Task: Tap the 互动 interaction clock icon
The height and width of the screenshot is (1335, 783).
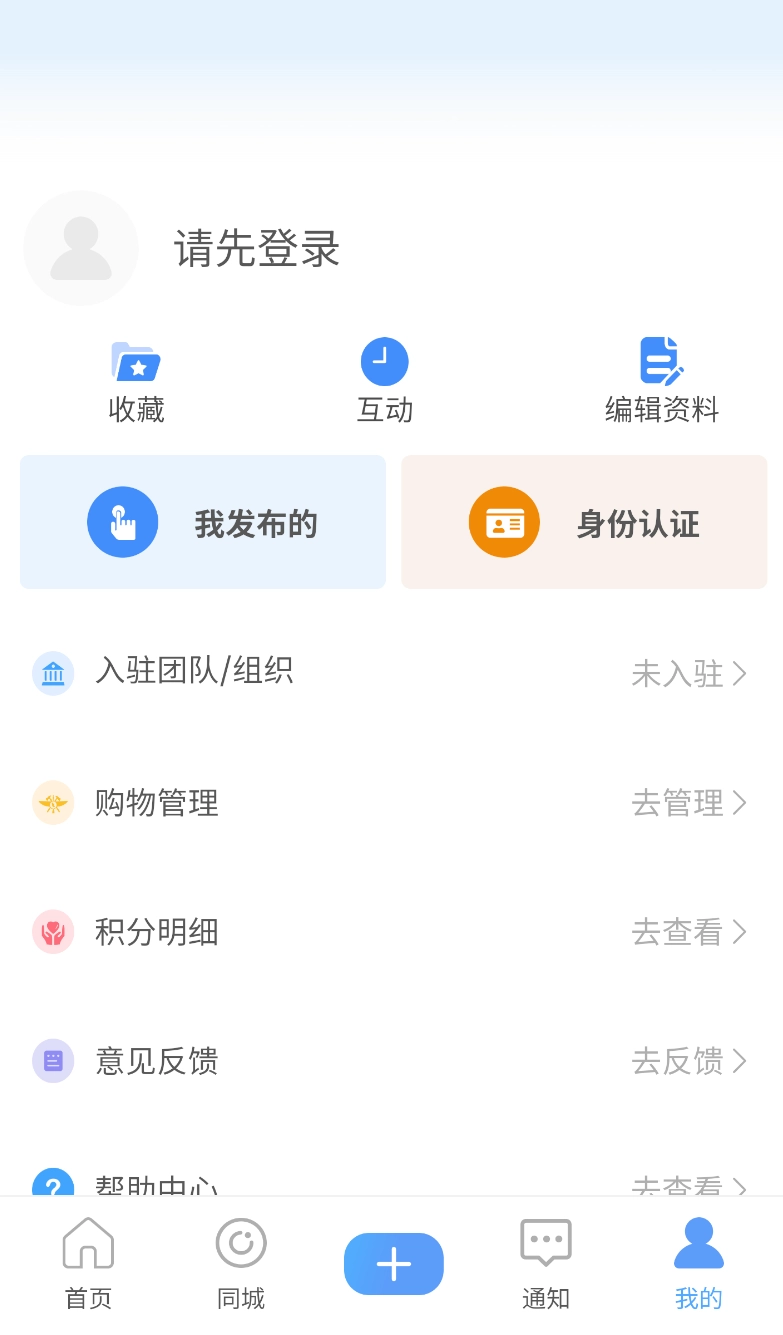Action: point(384,362)
